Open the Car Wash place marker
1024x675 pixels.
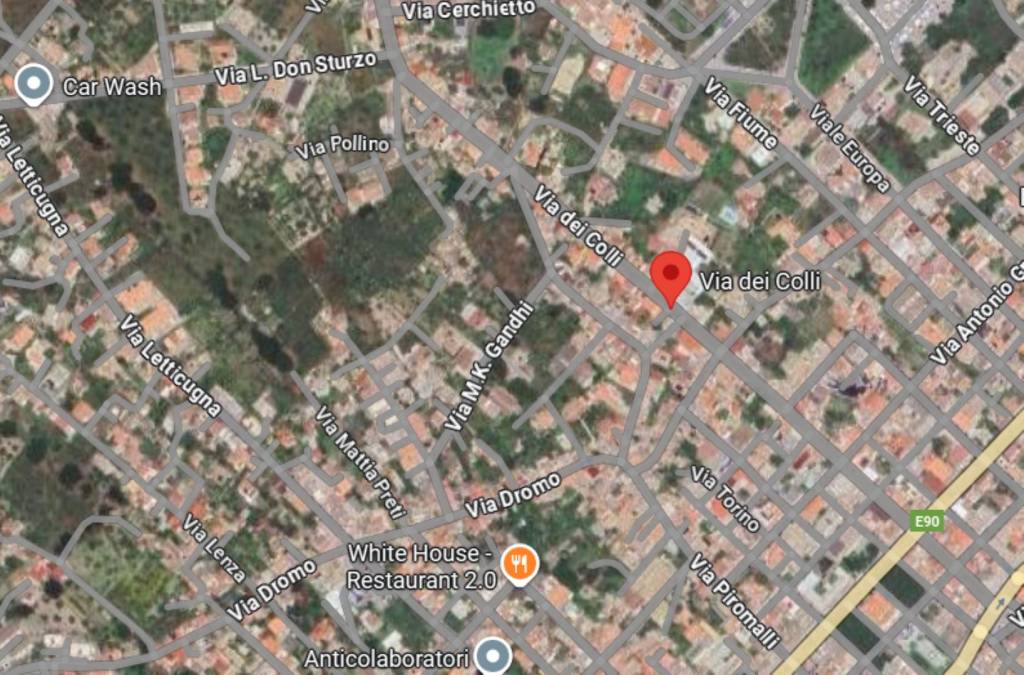click(34, 84)
